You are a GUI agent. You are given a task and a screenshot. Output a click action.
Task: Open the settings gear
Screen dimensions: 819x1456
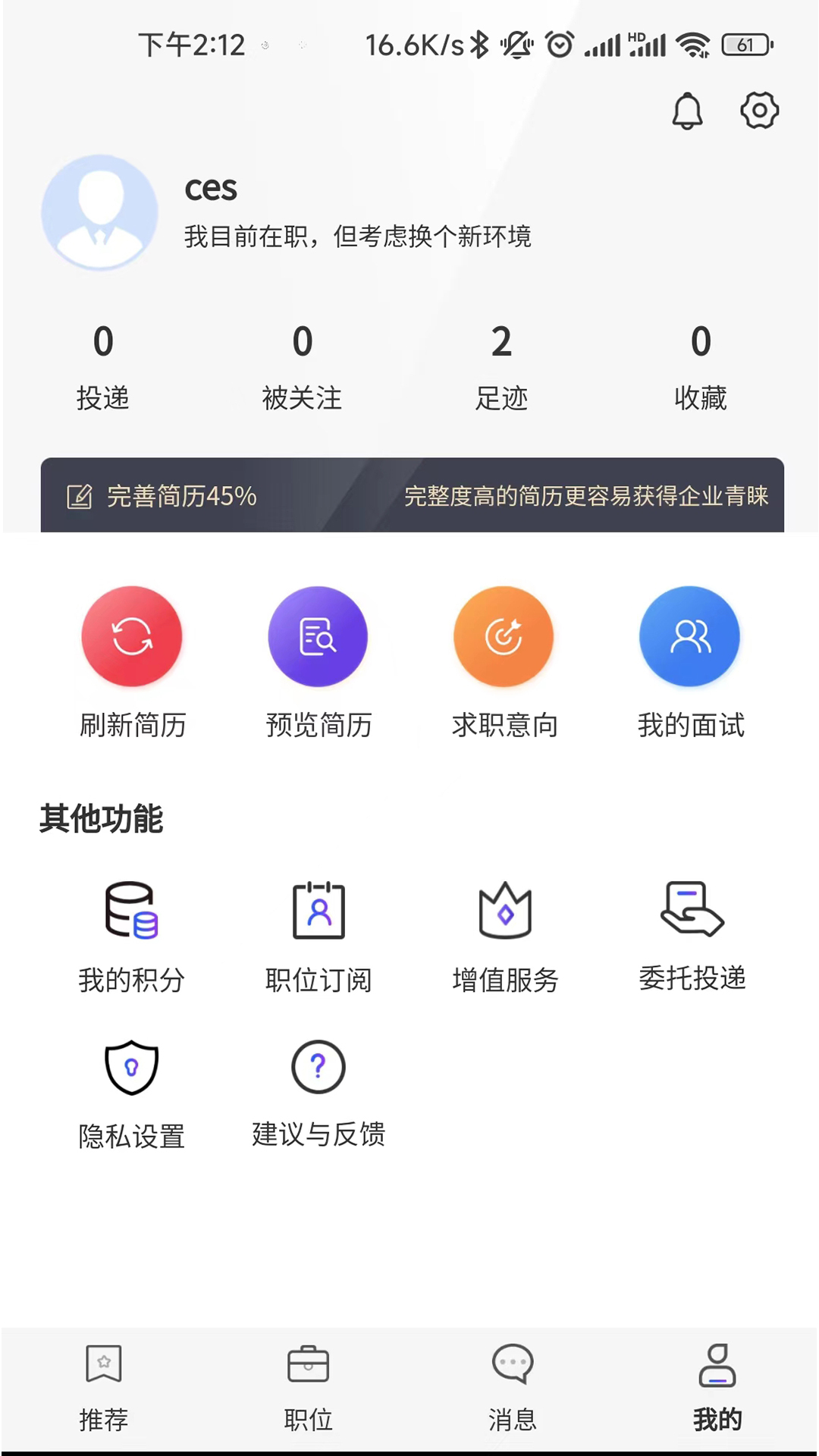coord(758,111)
